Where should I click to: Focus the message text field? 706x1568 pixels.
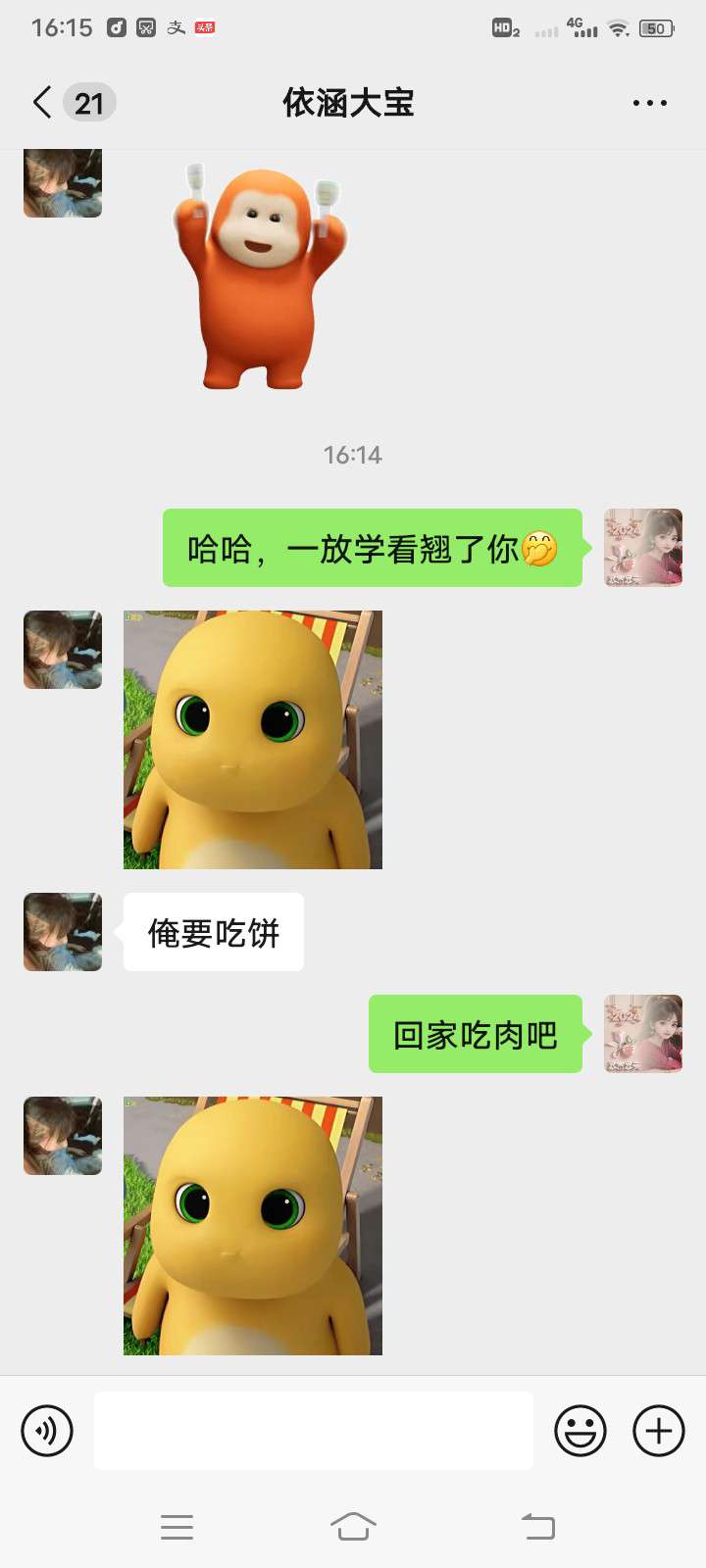pyautogui.click(x=314, y=1431)
